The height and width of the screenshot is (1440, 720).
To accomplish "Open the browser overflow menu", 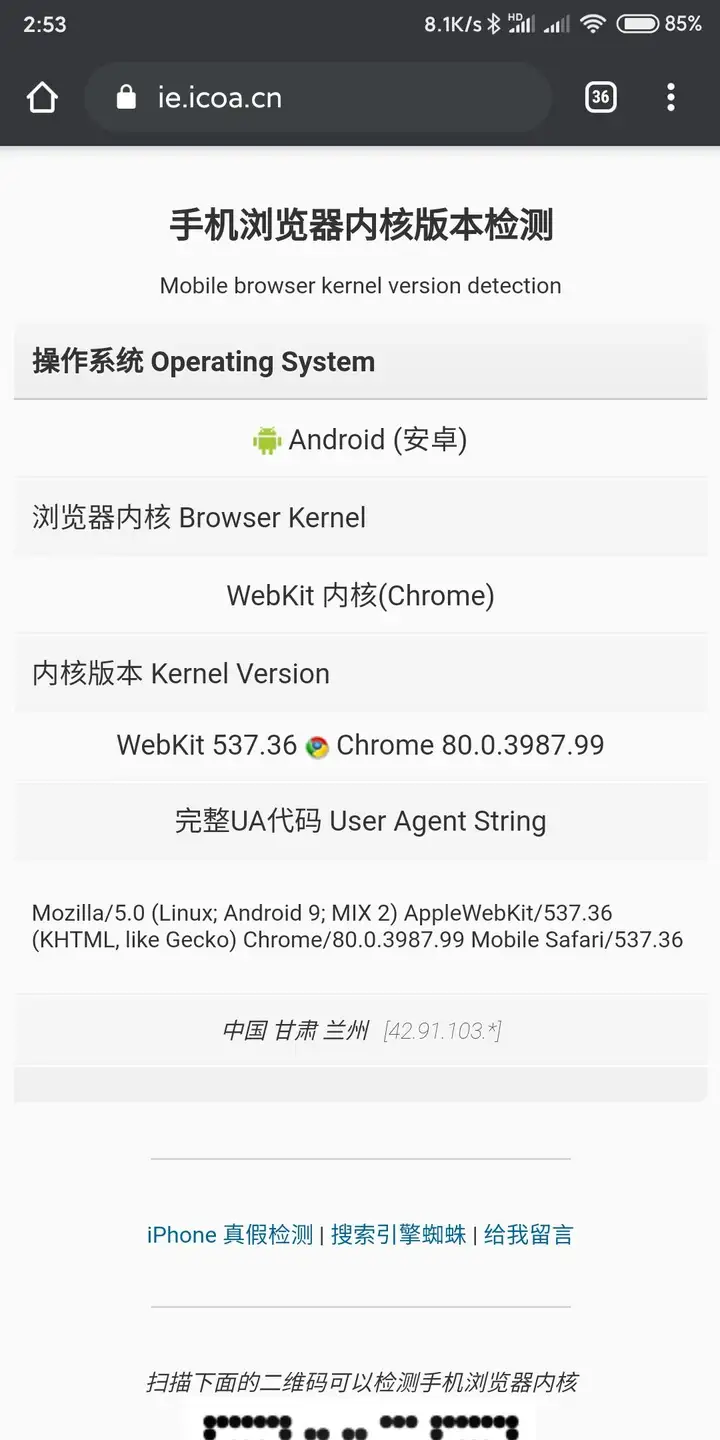I will click(671, 97).
